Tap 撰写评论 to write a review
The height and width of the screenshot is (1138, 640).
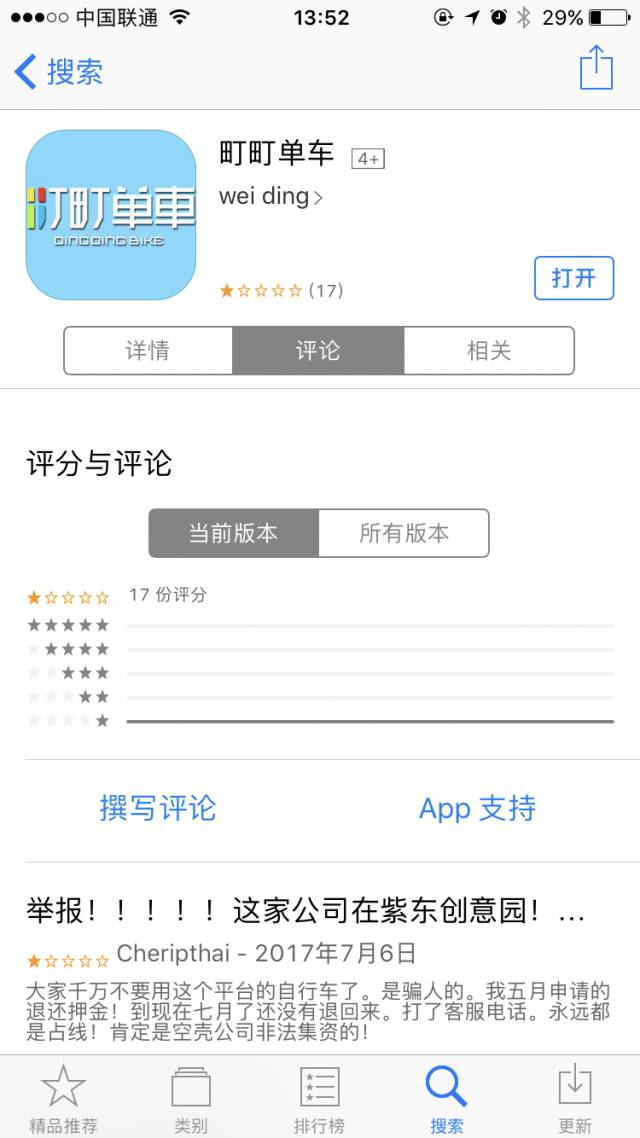pos(158,808)
